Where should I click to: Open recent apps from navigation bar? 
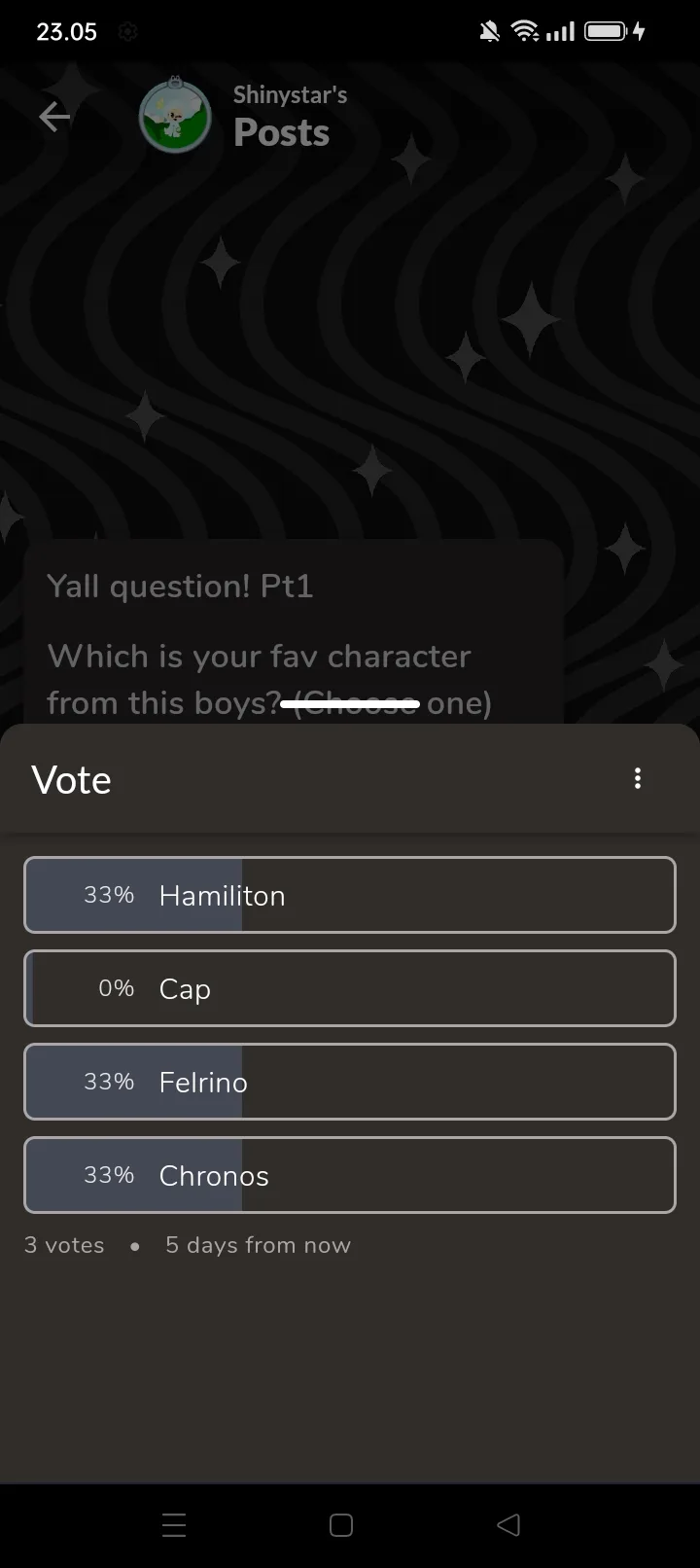pos(174,1525)
